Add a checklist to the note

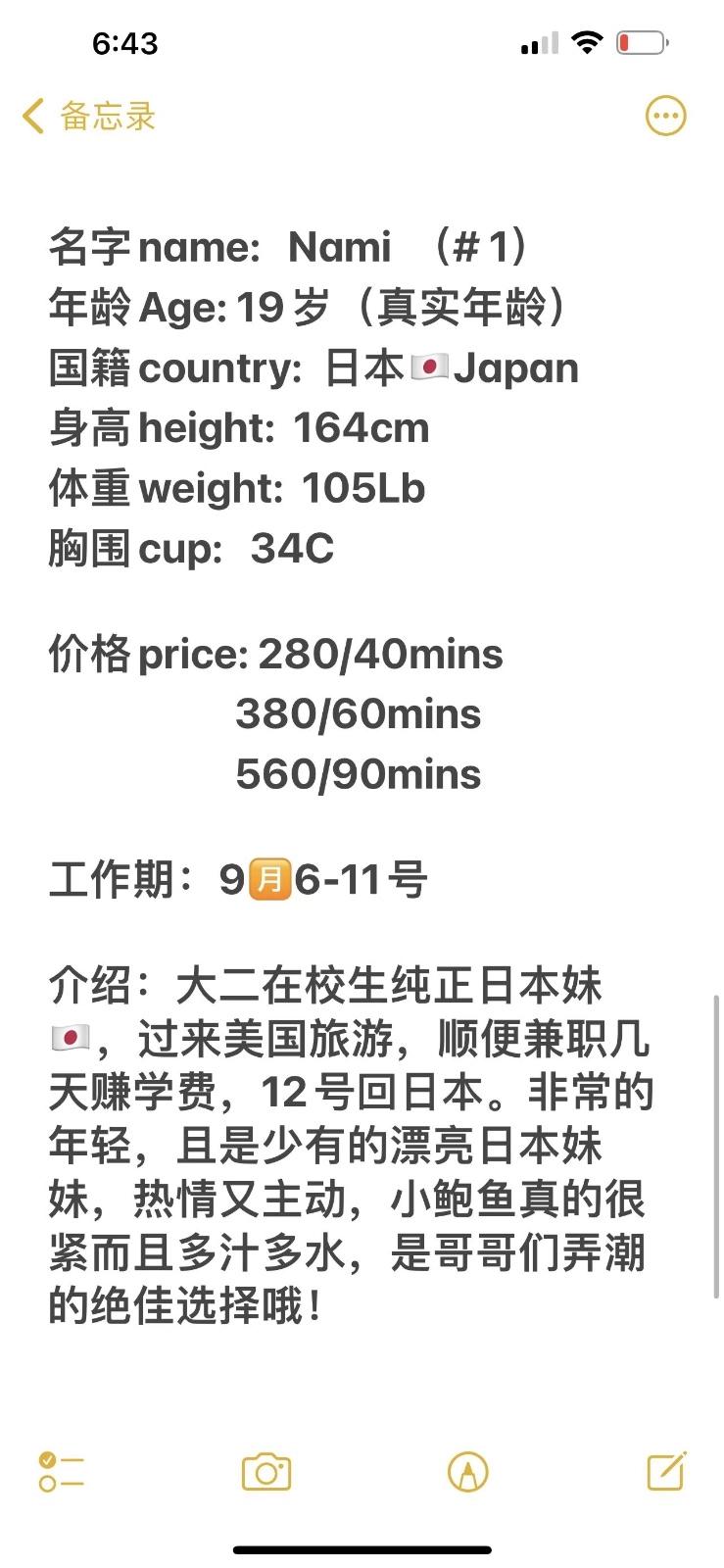[x=61, y=1472]
